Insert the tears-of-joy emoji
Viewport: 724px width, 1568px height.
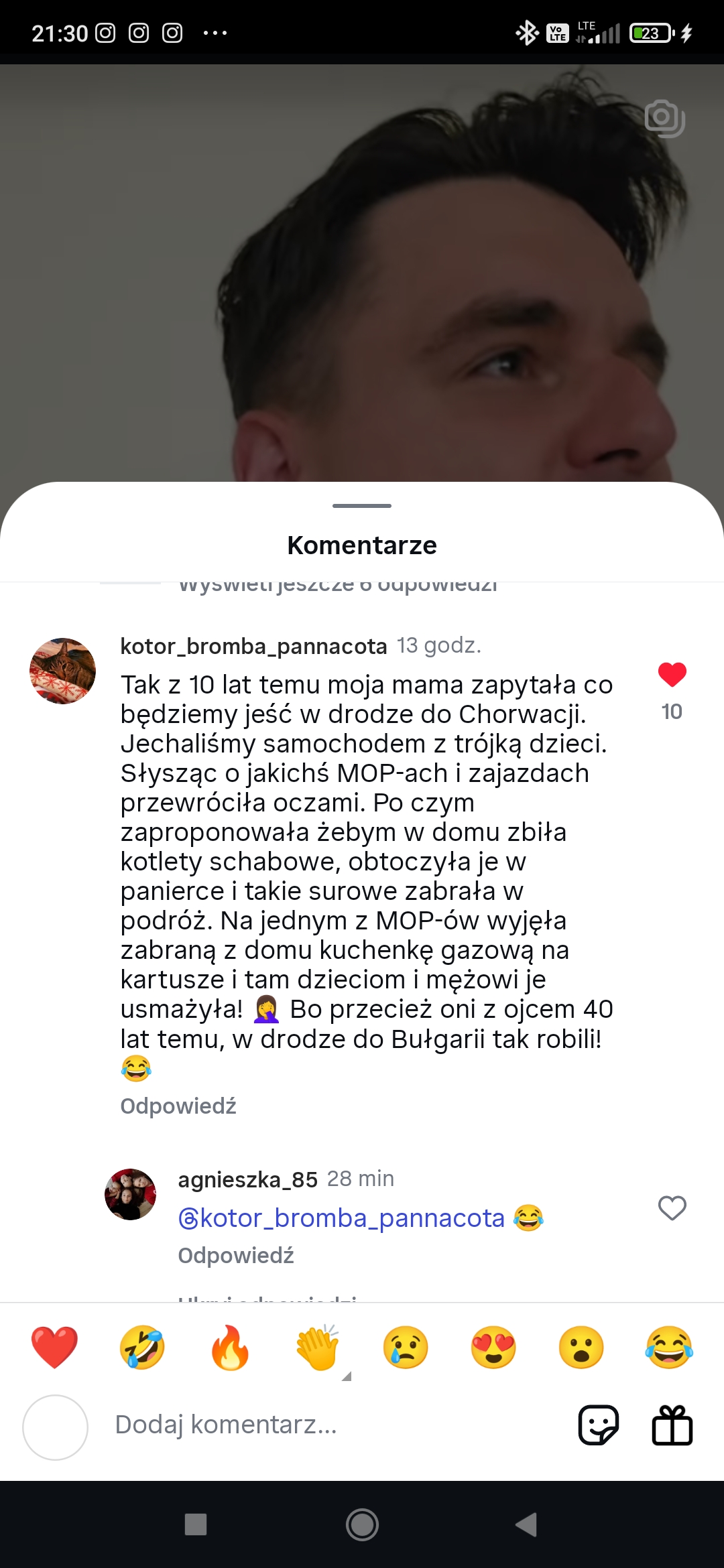(669, 1348)
